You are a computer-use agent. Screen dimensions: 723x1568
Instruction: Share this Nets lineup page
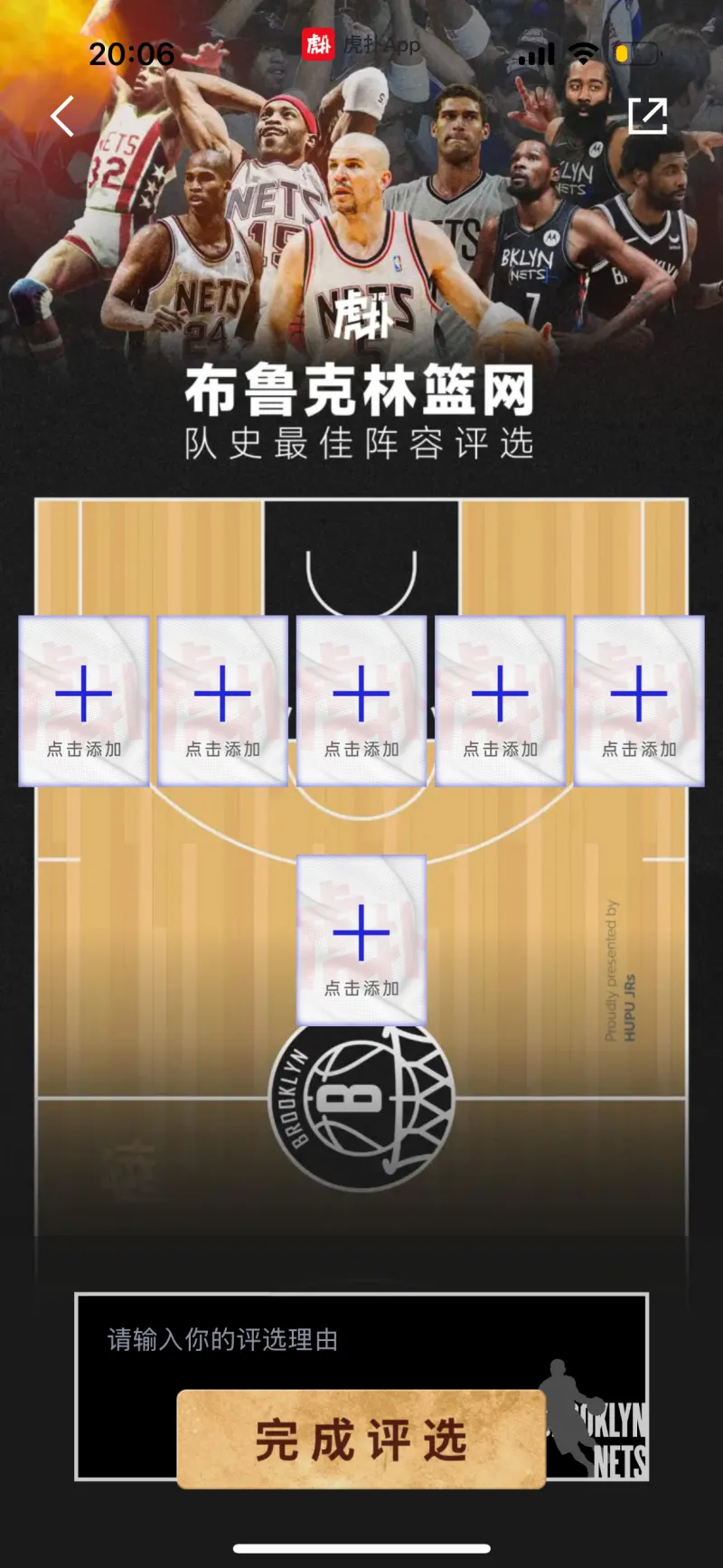pos(647,116)
